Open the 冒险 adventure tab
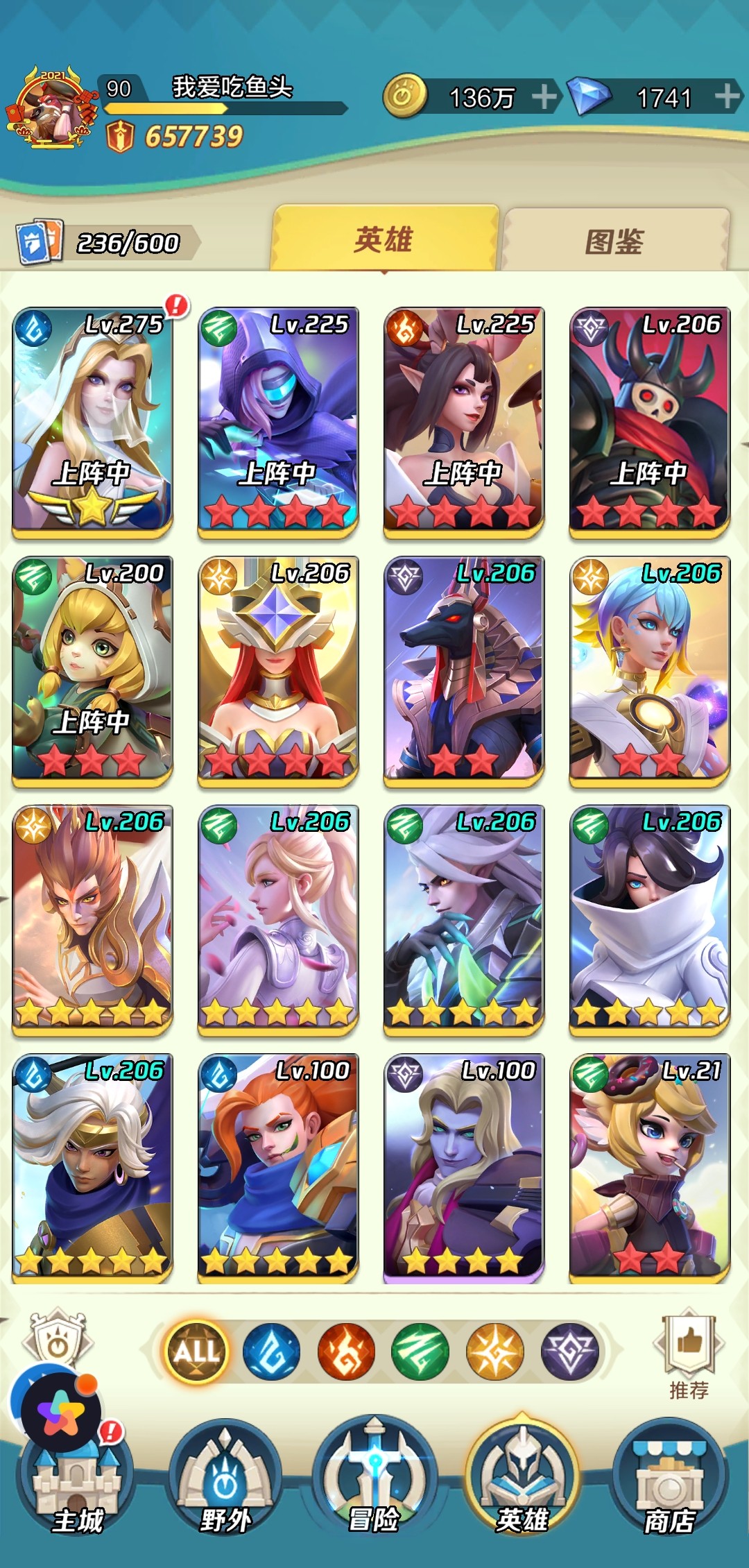This screenshot has width=749, height=1568. point(374,1492)
